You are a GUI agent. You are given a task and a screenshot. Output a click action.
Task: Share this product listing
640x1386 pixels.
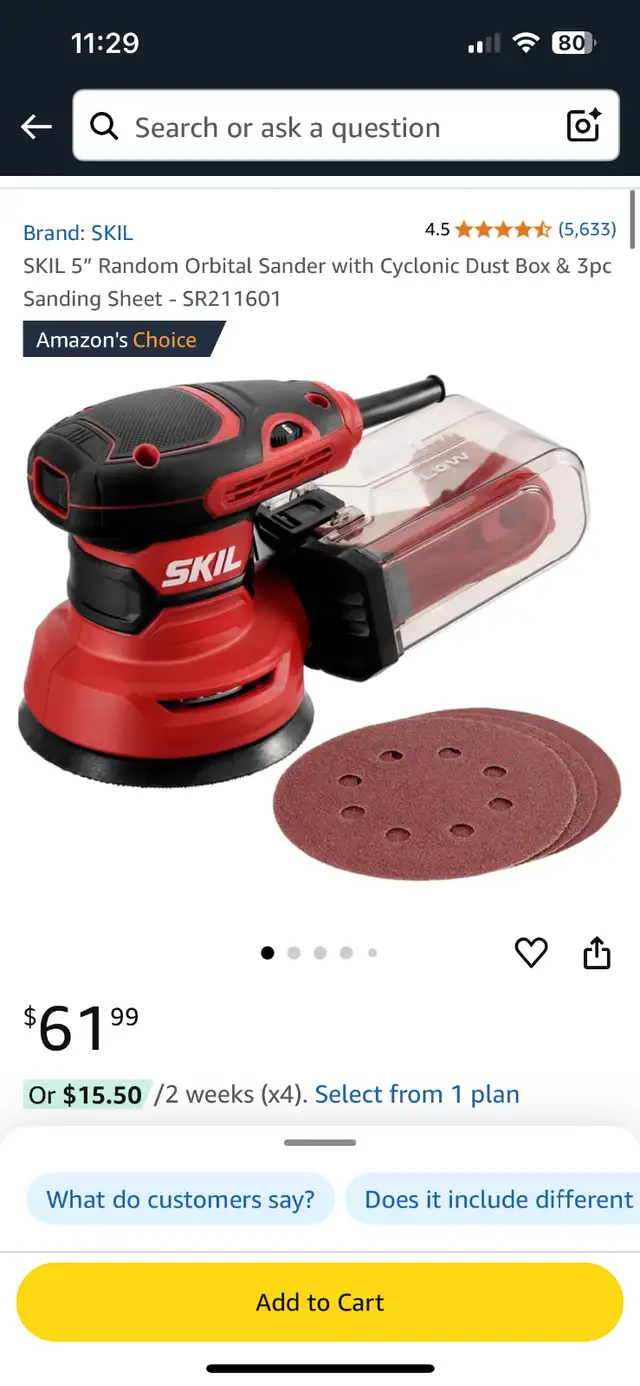coord(596,953)
